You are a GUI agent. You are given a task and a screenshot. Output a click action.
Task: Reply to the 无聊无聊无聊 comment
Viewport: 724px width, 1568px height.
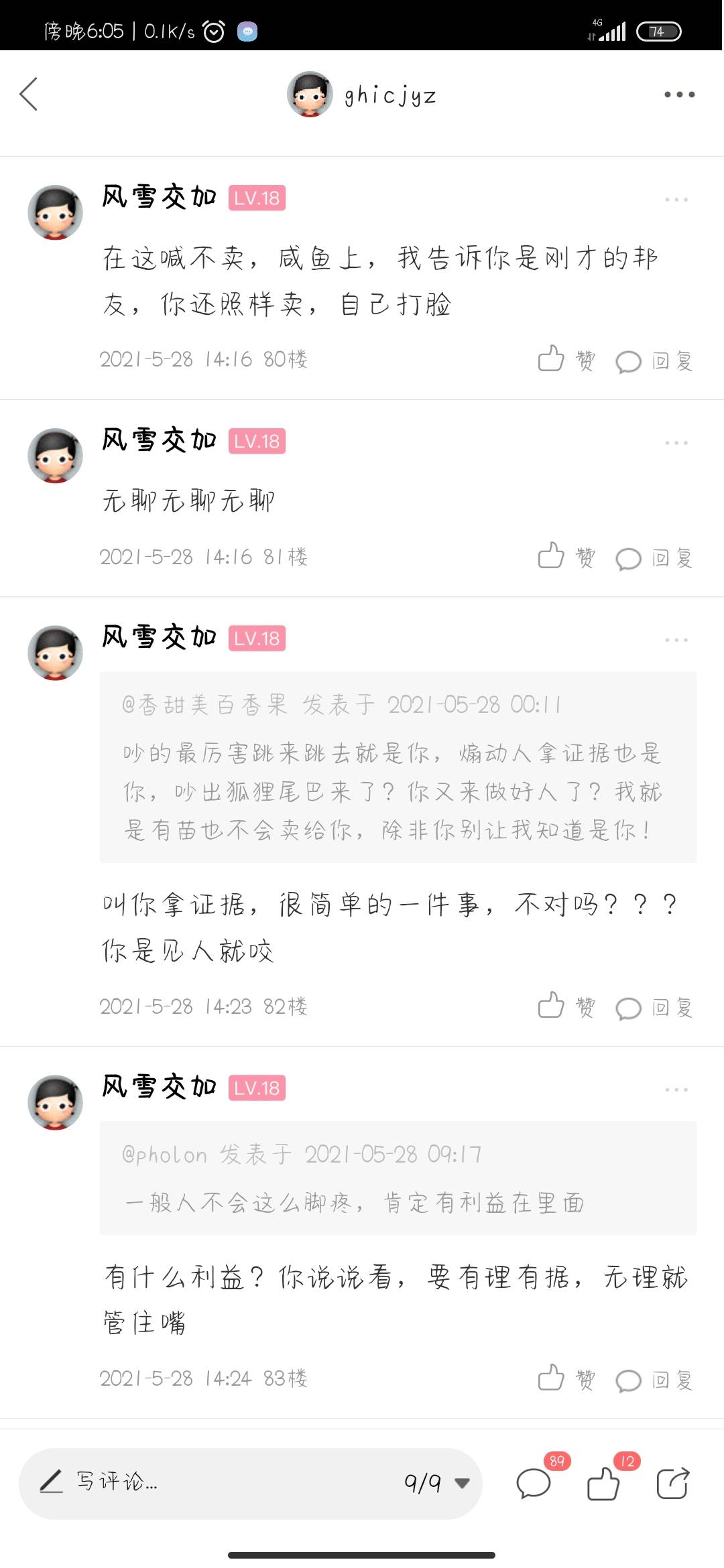(x=654, y=558)
